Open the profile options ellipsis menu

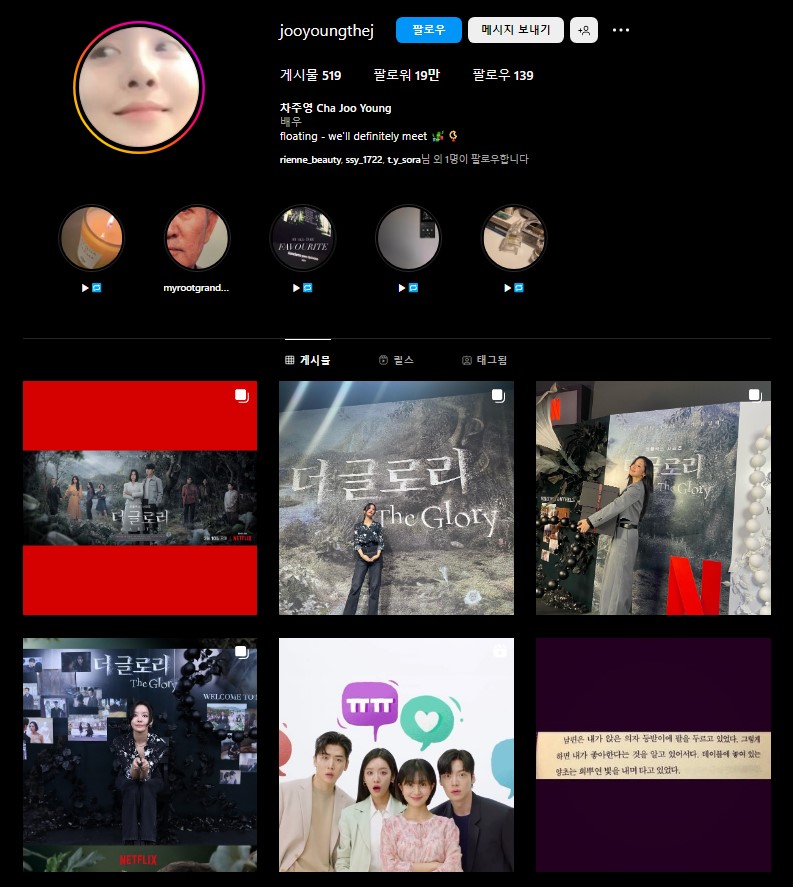click(621, 30)
